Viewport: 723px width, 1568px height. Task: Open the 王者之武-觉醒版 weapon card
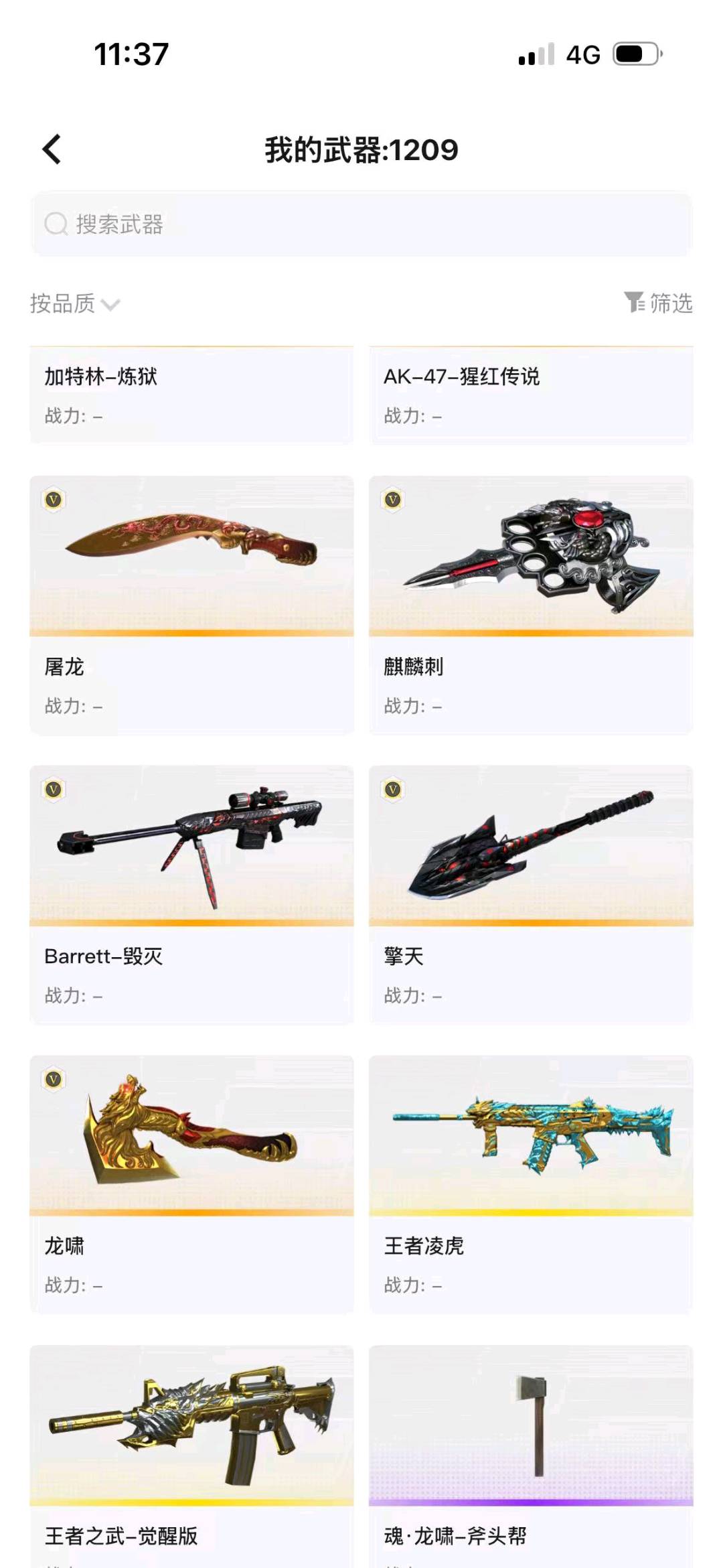191,1456
